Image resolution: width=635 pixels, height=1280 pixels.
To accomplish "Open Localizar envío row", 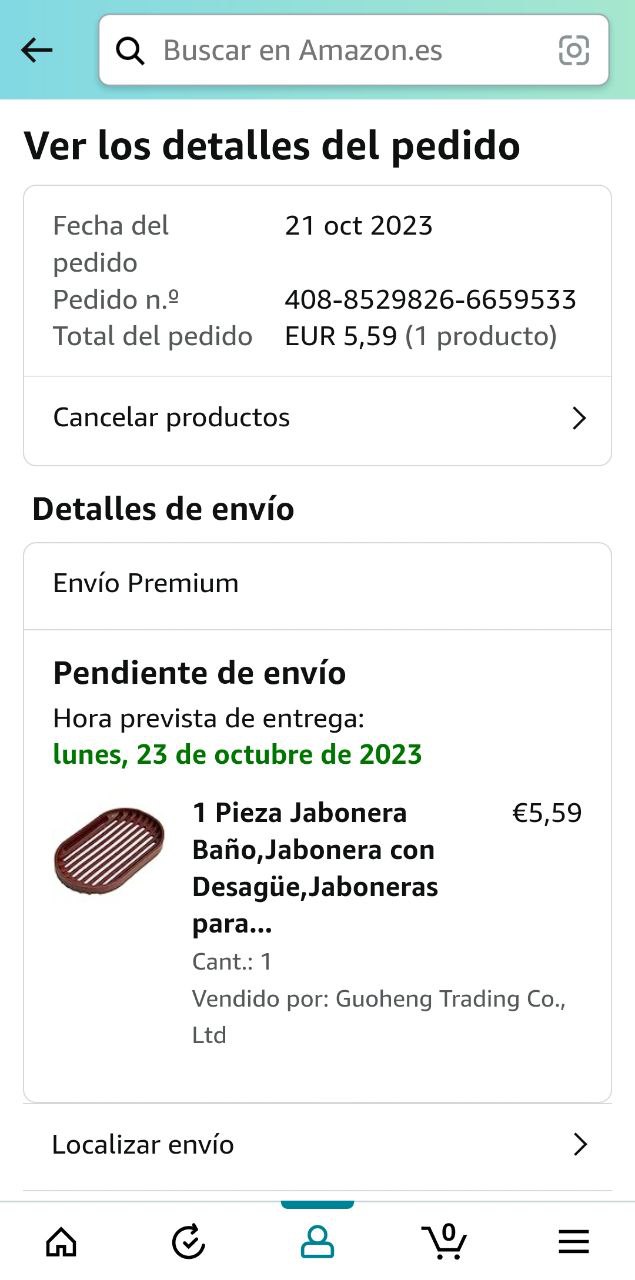I will (x=317, y=1145).
